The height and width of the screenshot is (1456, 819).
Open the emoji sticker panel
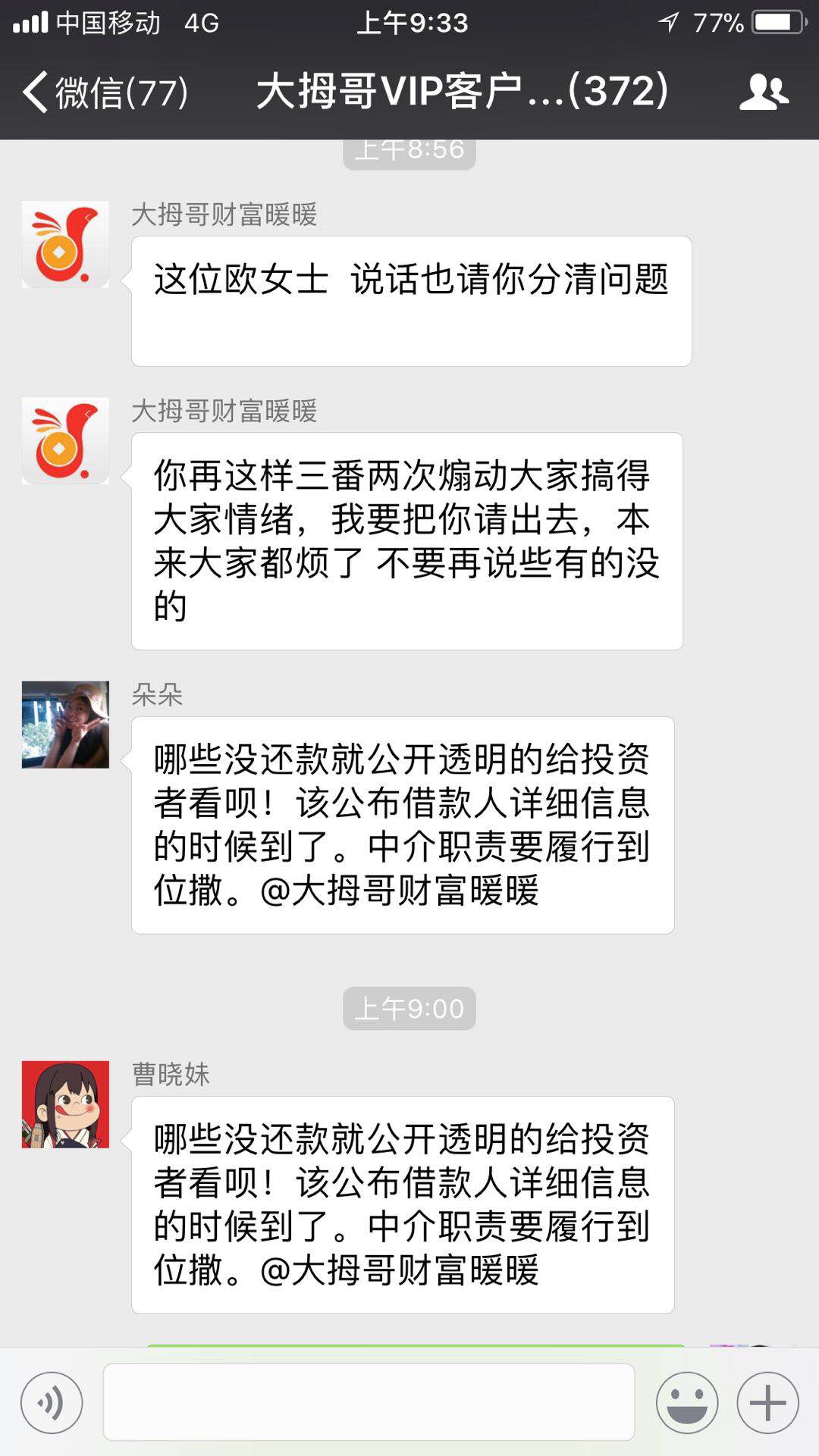tap(686, 1403)
